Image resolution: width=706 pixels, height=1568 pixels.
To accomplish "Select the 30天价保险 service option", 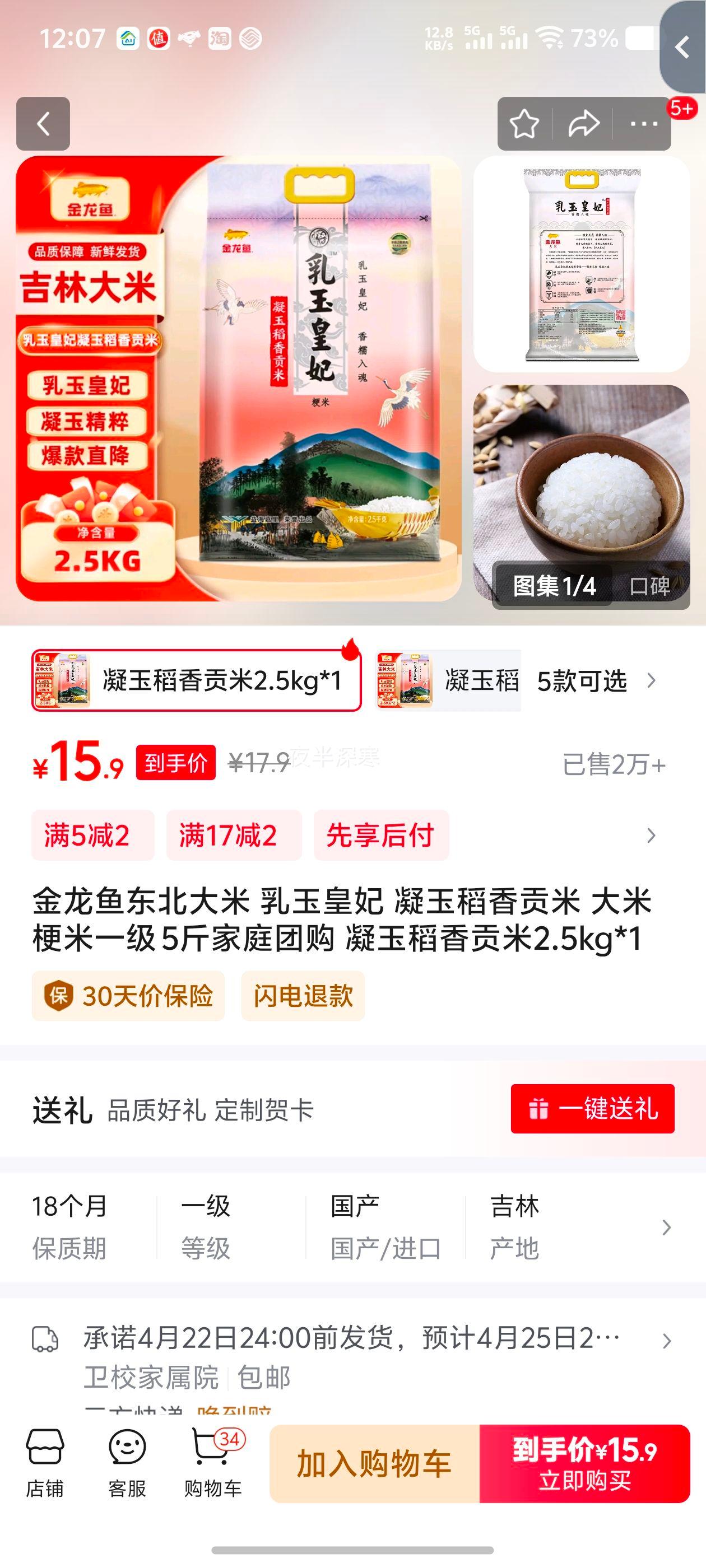I will pyautogui.click(x=129, y=996).
